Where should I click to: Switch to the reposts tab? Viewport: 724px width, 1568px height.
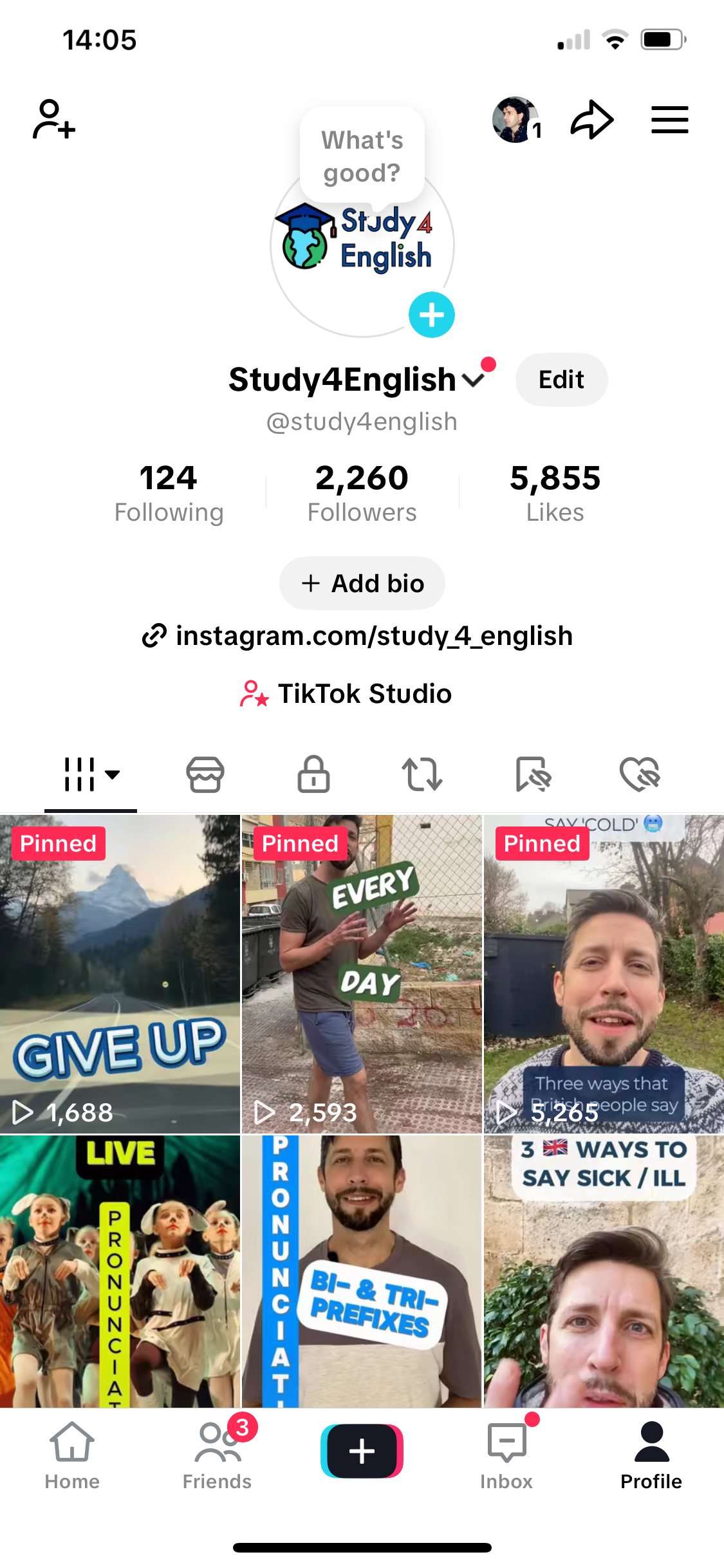(x=422, y=774)
